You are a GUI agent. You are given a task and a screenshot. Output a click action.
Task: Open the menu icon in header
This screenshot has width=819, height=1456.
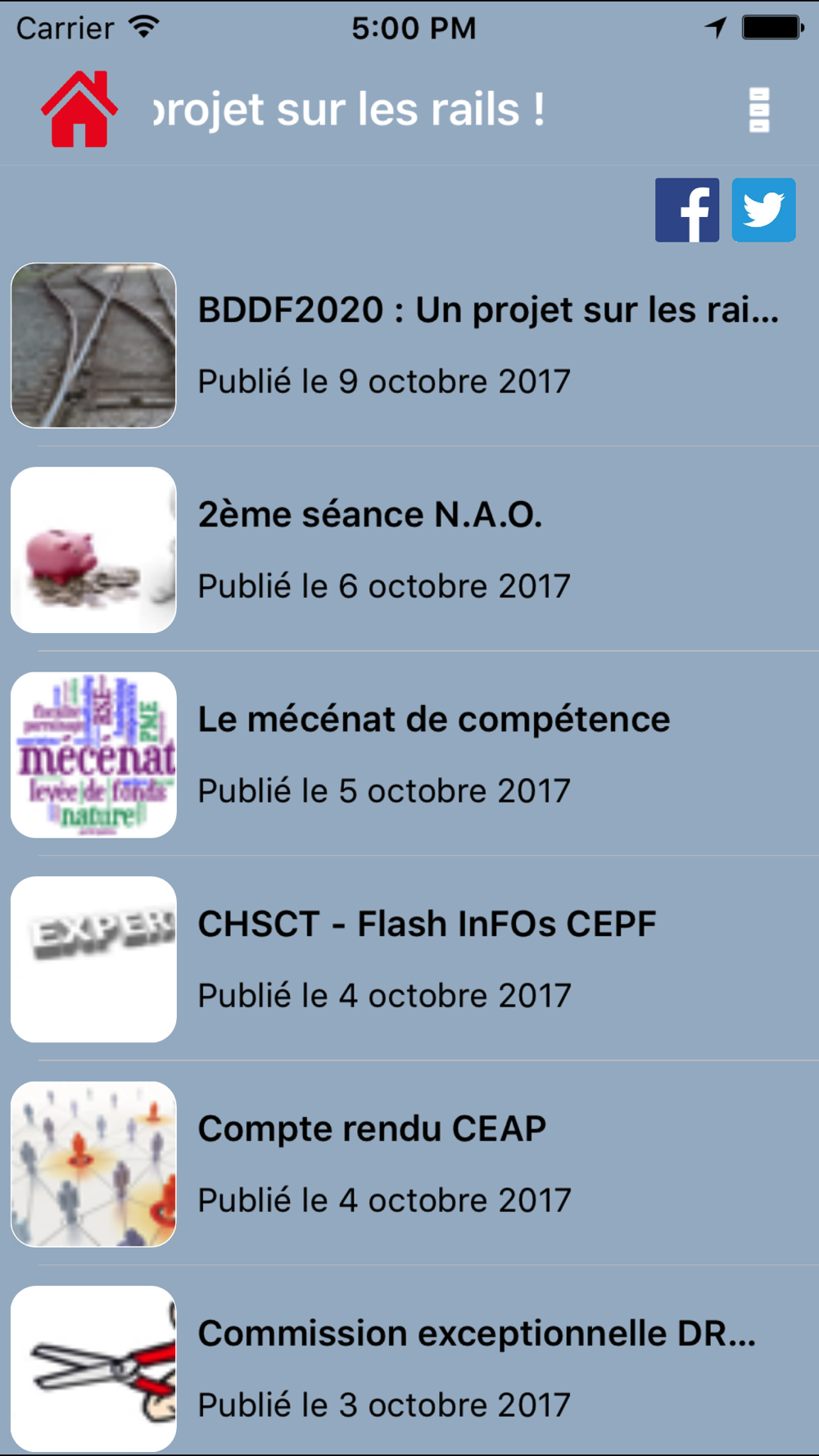point(759,110)
